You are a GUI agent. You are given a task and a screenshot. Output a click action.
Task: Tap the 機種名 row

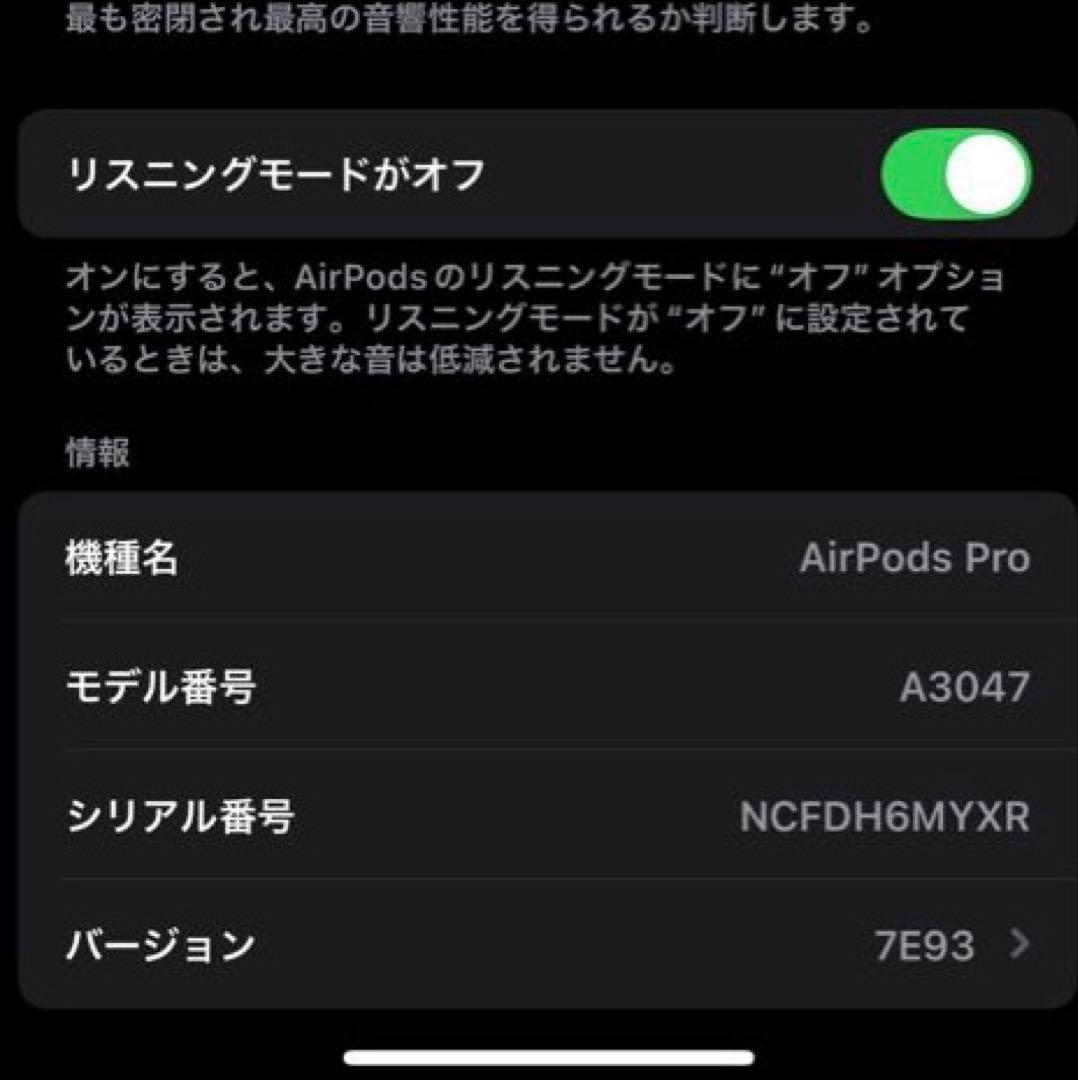click(540, 560)
